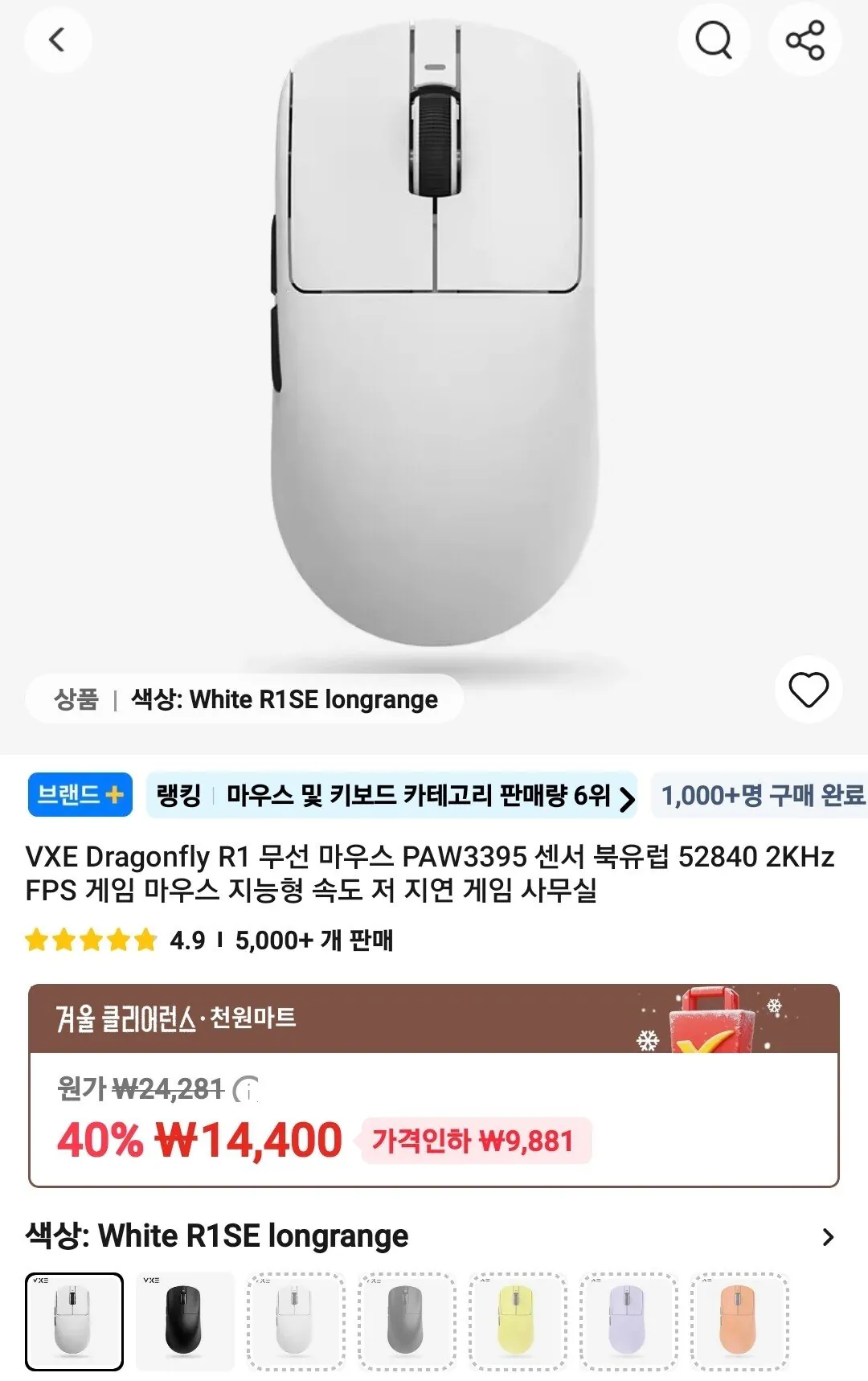This screenshot has height=1381, width=868.
Task: Open the 랭킹 sales ranking chevron
Action: [626, 796]
